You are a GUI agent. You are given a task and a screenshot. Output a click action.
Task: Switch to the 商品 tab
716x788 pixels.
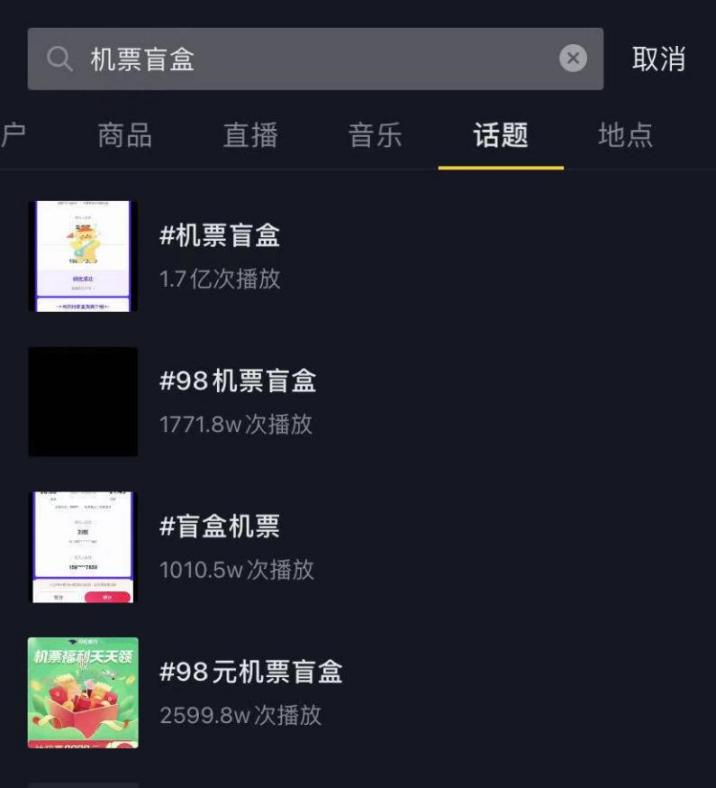pyautogui.click(x=125, y=135)
